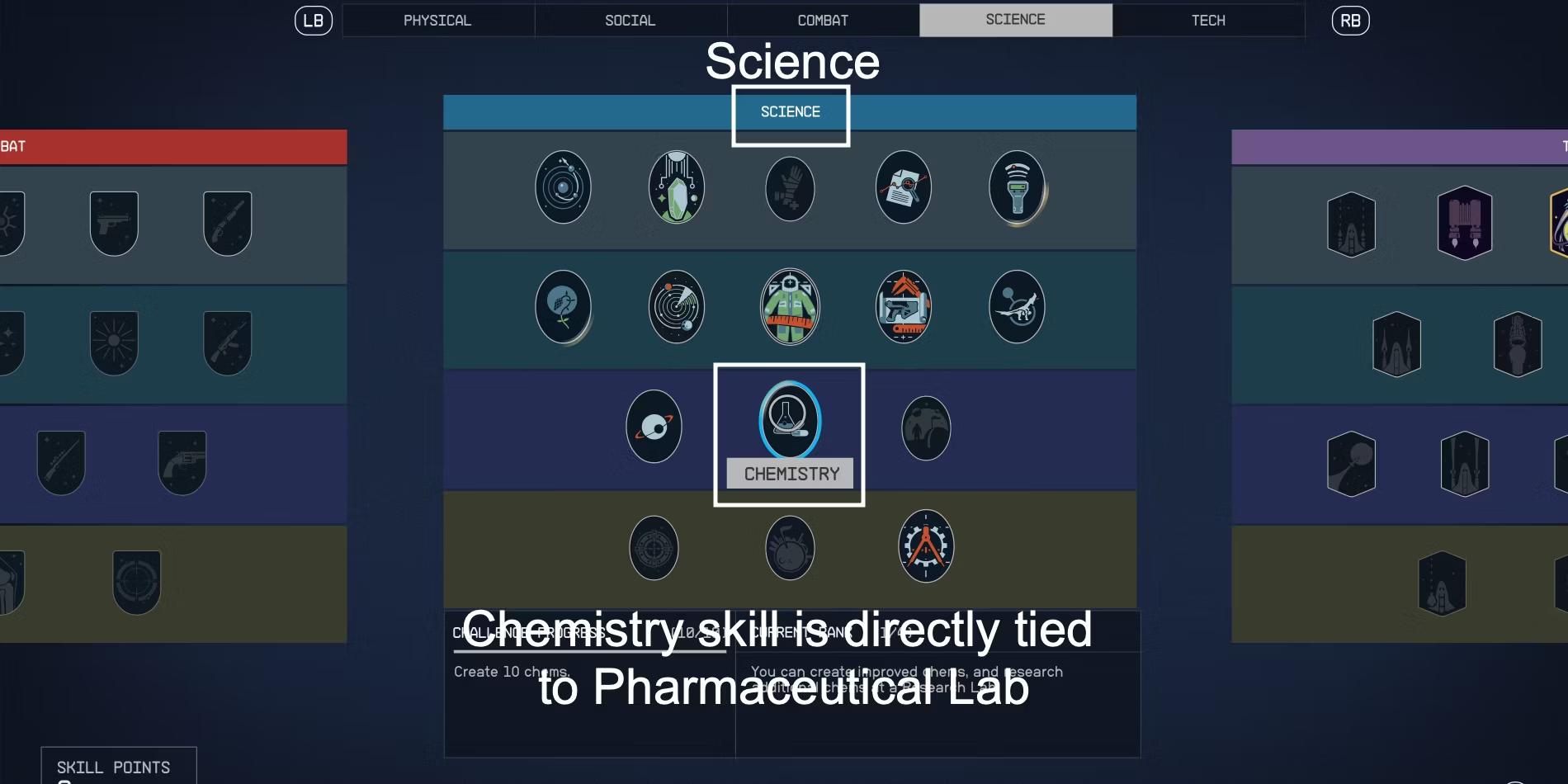Select the green spacesuit design skill icon

(x=790, y=307)
